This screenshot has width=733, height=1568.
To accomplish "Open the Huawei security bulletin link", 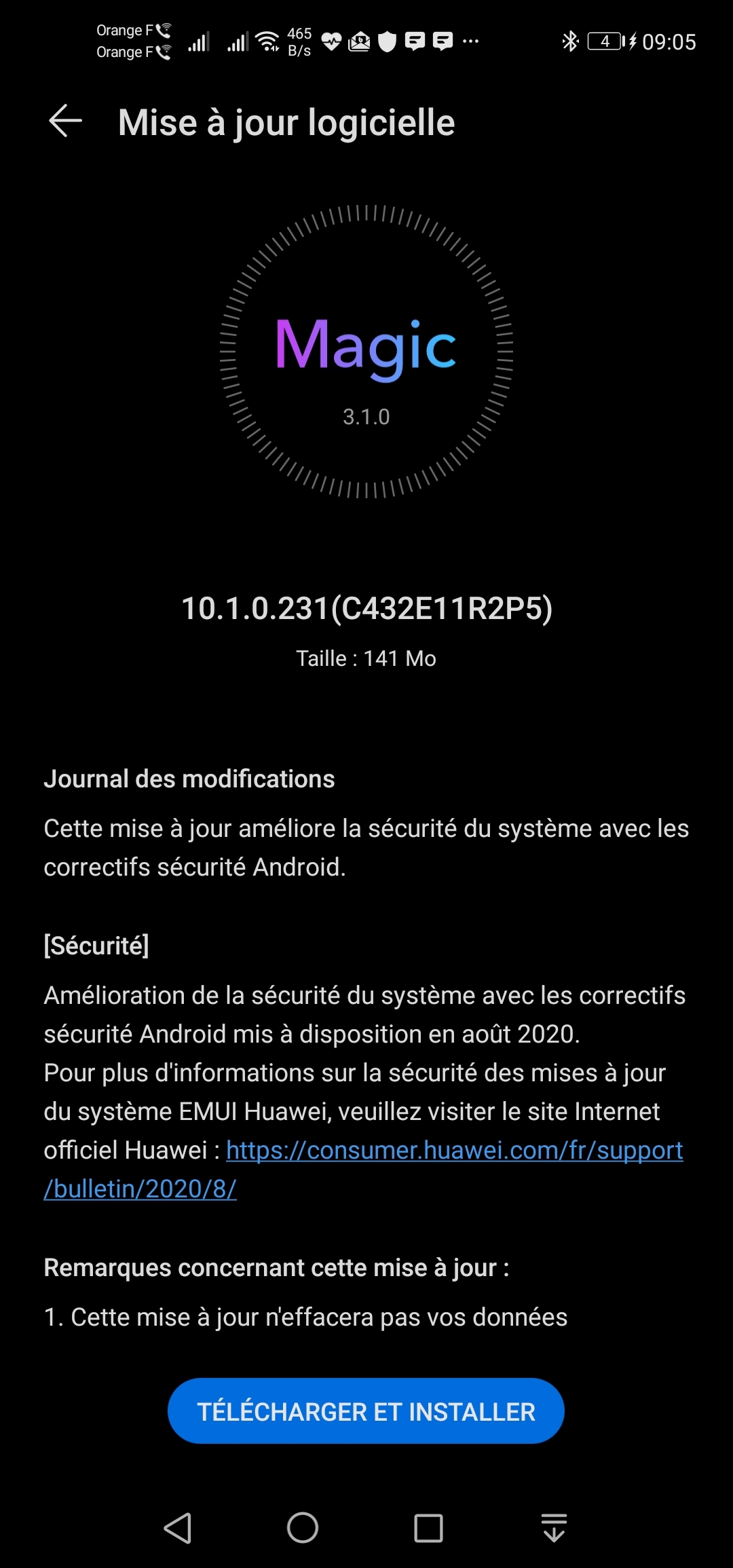I will [453, 1151].
